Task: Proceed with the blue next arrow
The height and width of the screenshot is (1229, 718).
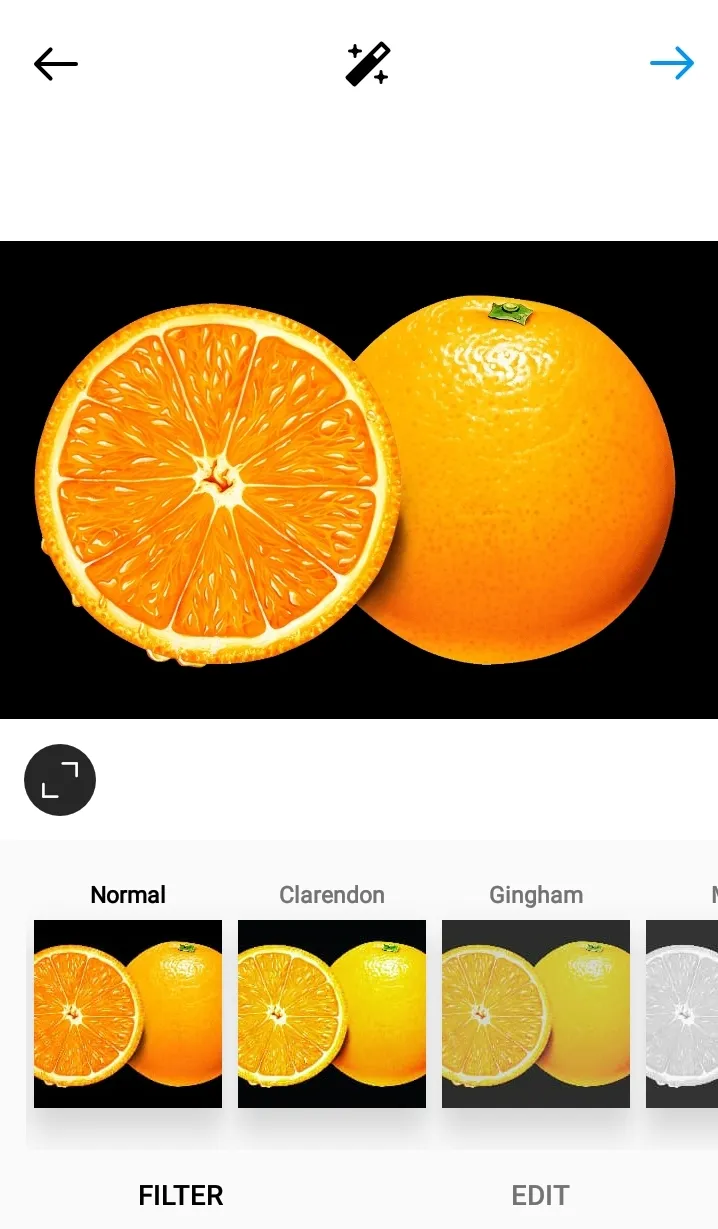Action: click(671, 65)
